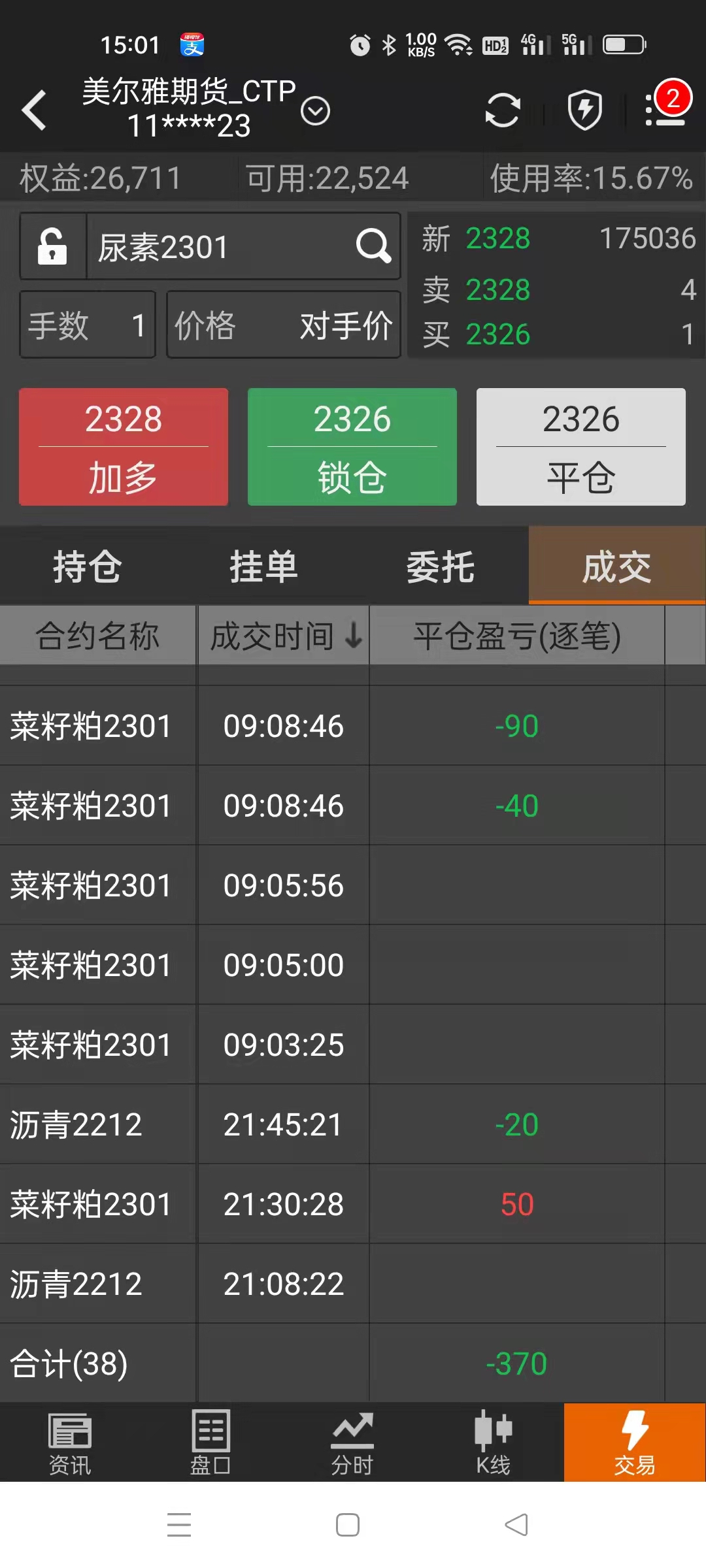The height and width of the screenshot is (1568, 706).
Task: Toggle the contract lock icon
Action: pos(52,247)
